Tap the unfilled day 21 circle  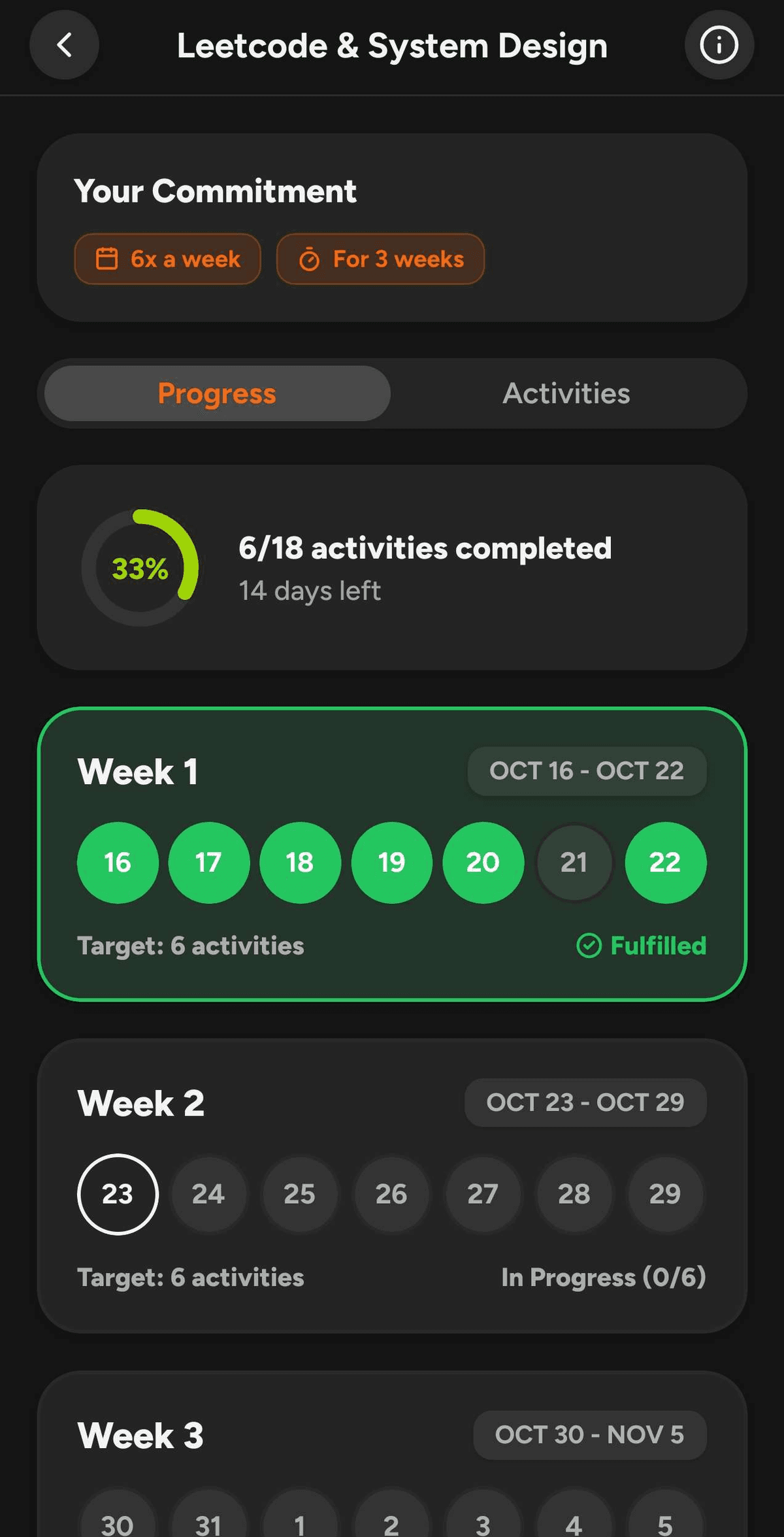coord(574,863)
